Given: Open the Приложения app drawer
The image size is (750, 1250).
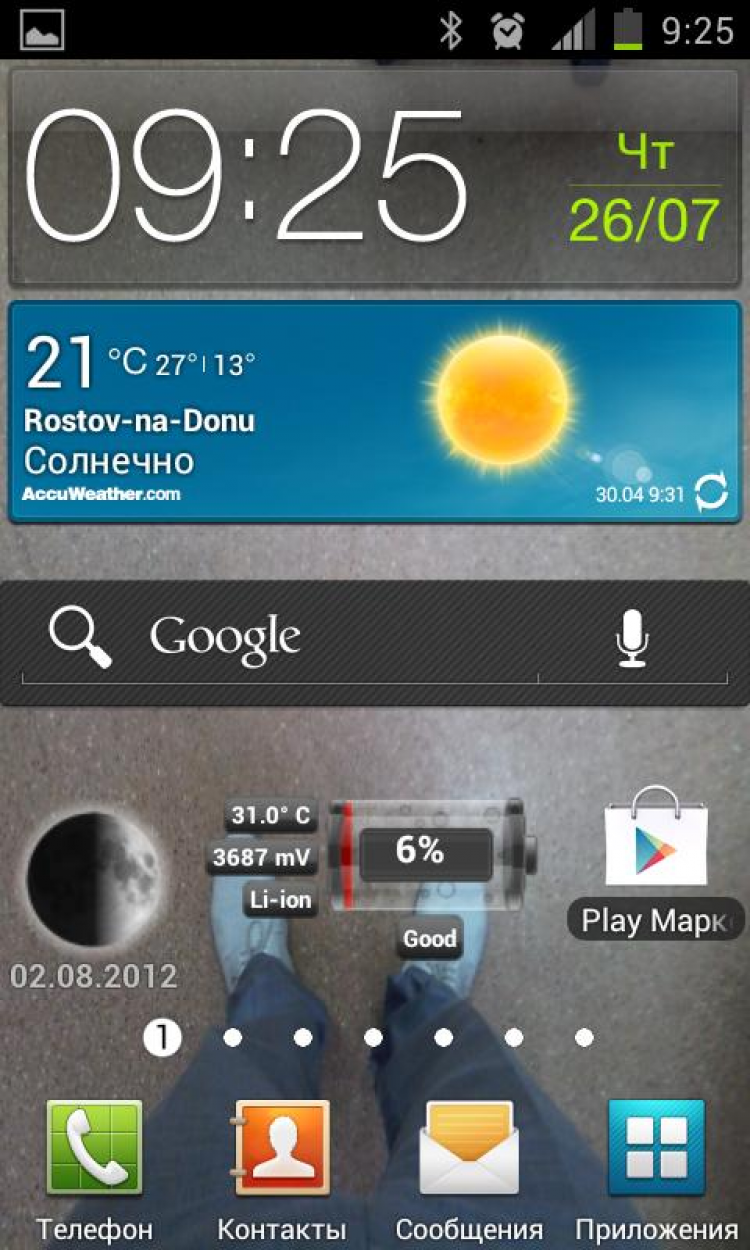Looking at the screenshot, I should [x=657, y=1150].
